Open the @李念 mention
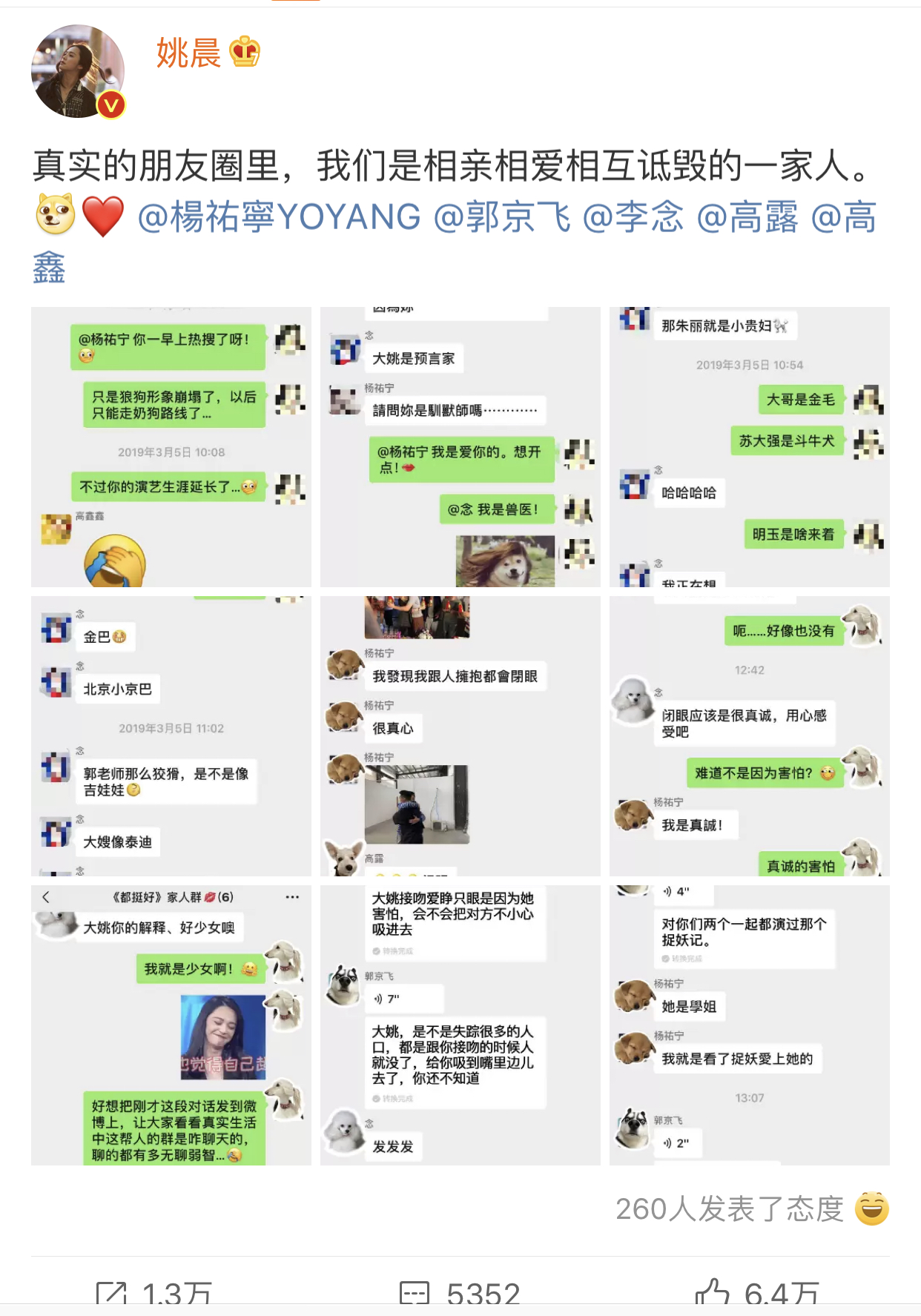Image resolution: width=921 pixels, height=1316 pixels. [633, 217]
